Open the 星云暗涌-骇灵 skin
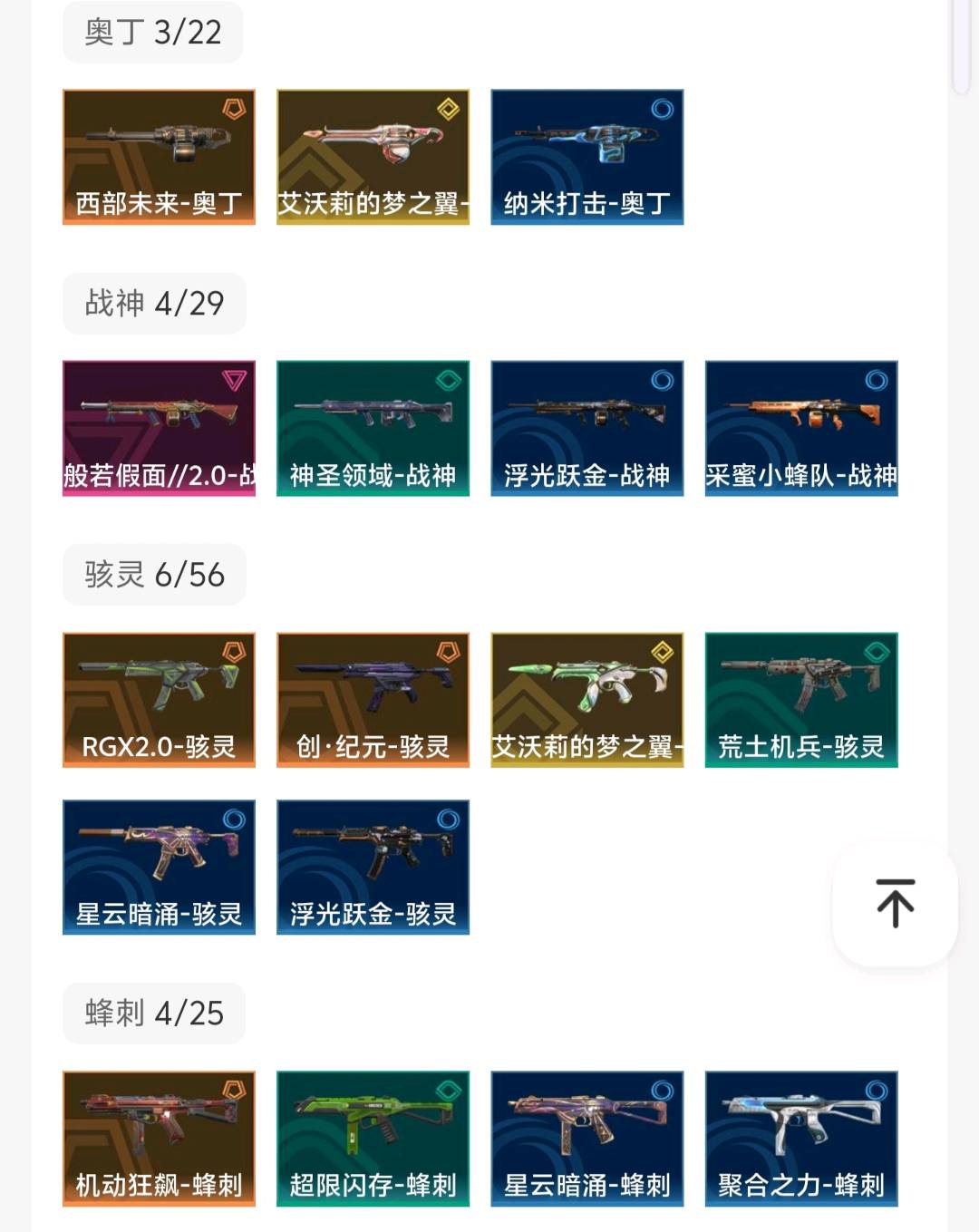Viewport: 979px width, 1232px height. [159, 867]
